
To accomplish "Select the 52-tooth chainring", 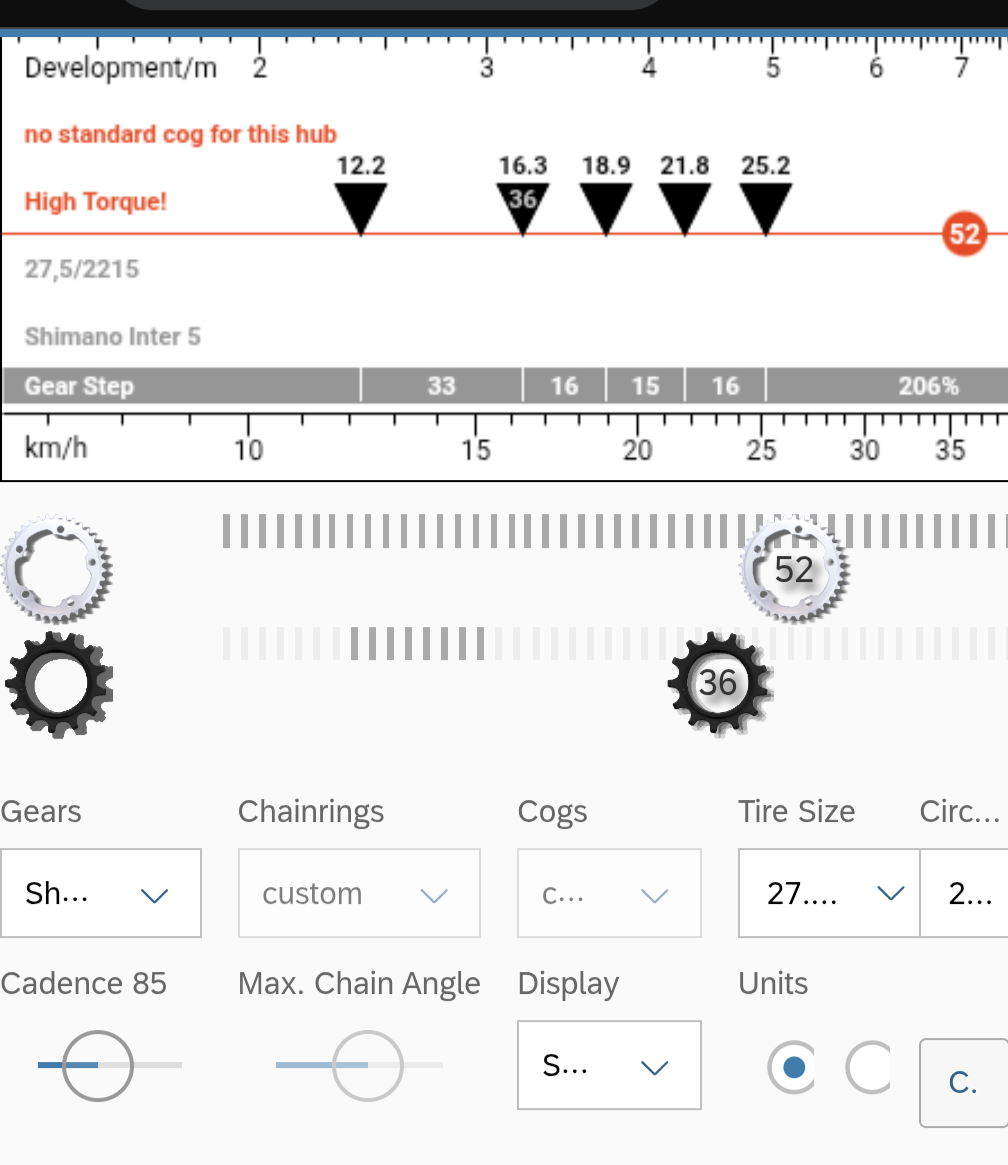I will click(794, 570).
